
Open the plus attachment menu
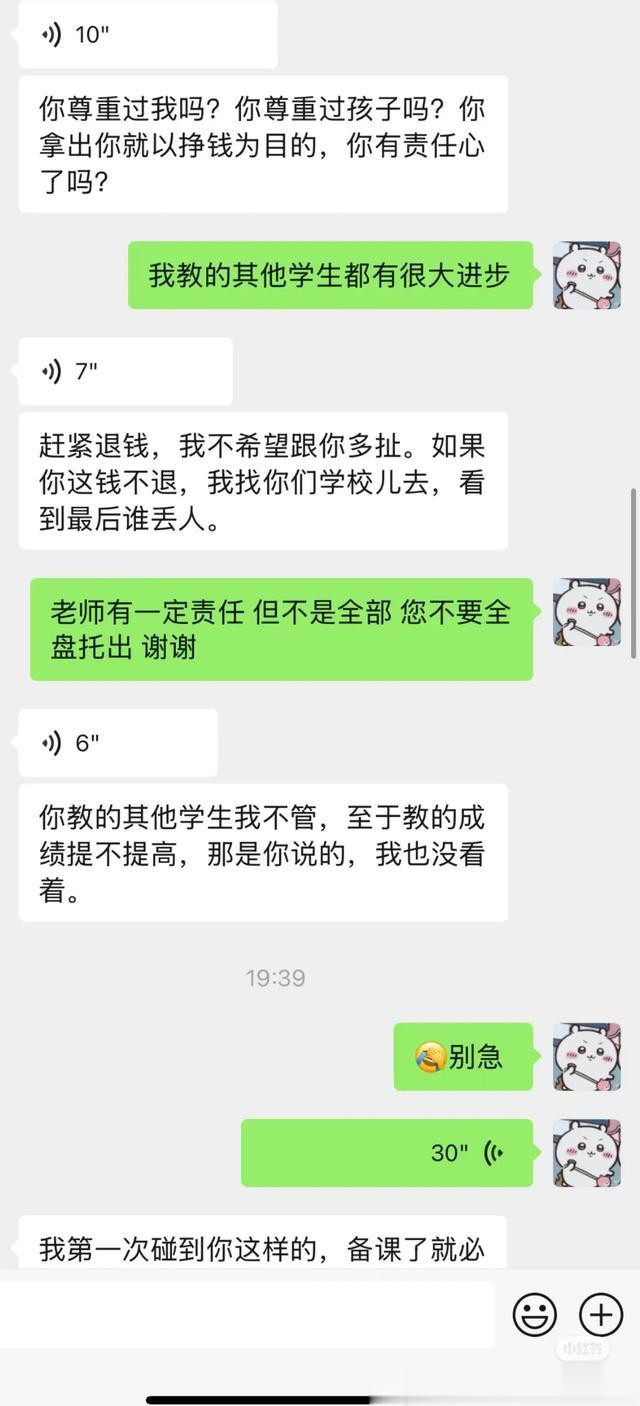tap(601, 1315)
